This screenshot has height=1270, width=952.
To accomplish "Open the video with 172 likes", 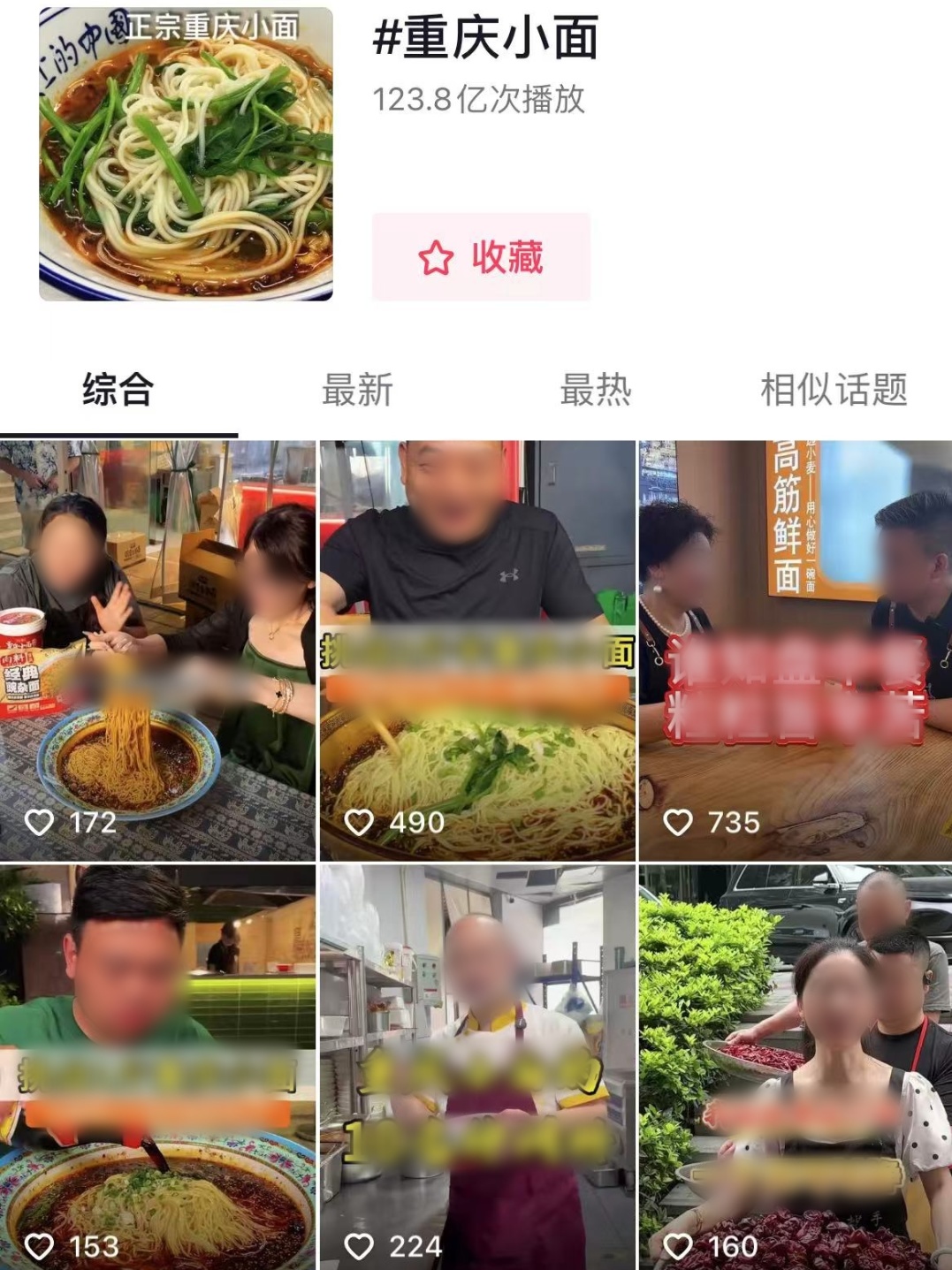I will pos(157,650).
